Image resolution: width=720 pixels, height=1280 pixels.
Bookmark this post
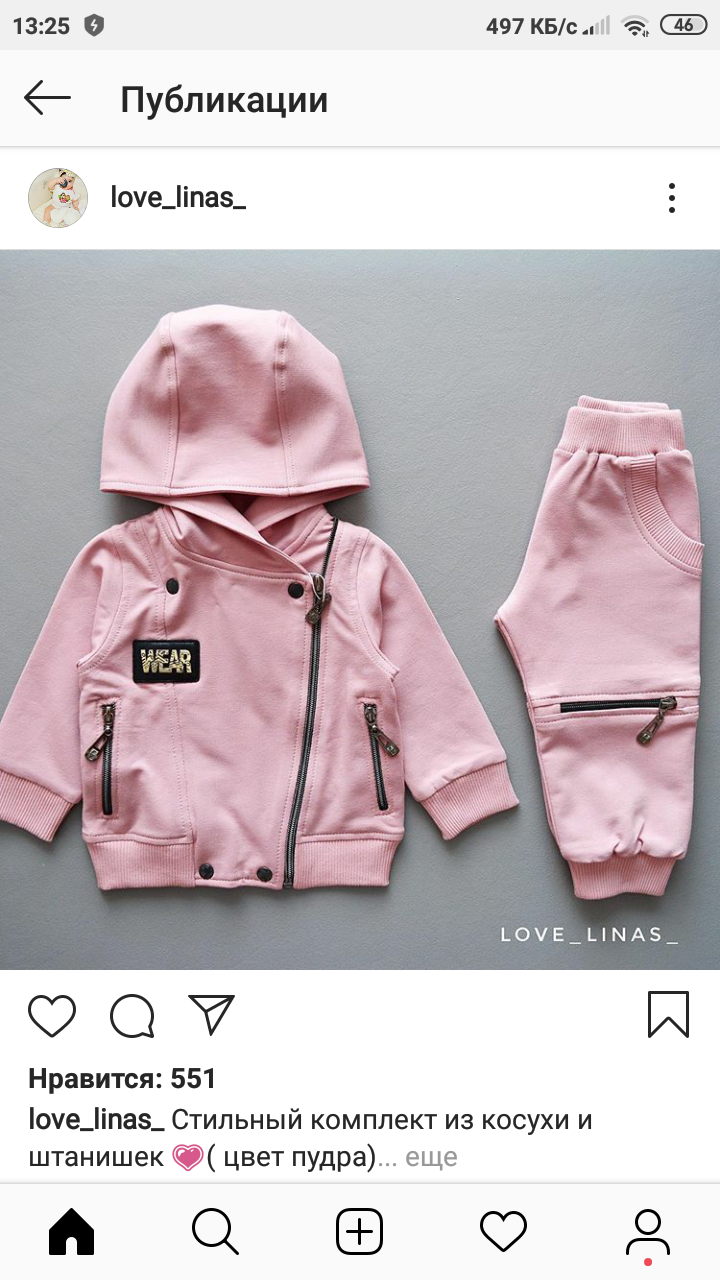click(x=668, y=1014)
